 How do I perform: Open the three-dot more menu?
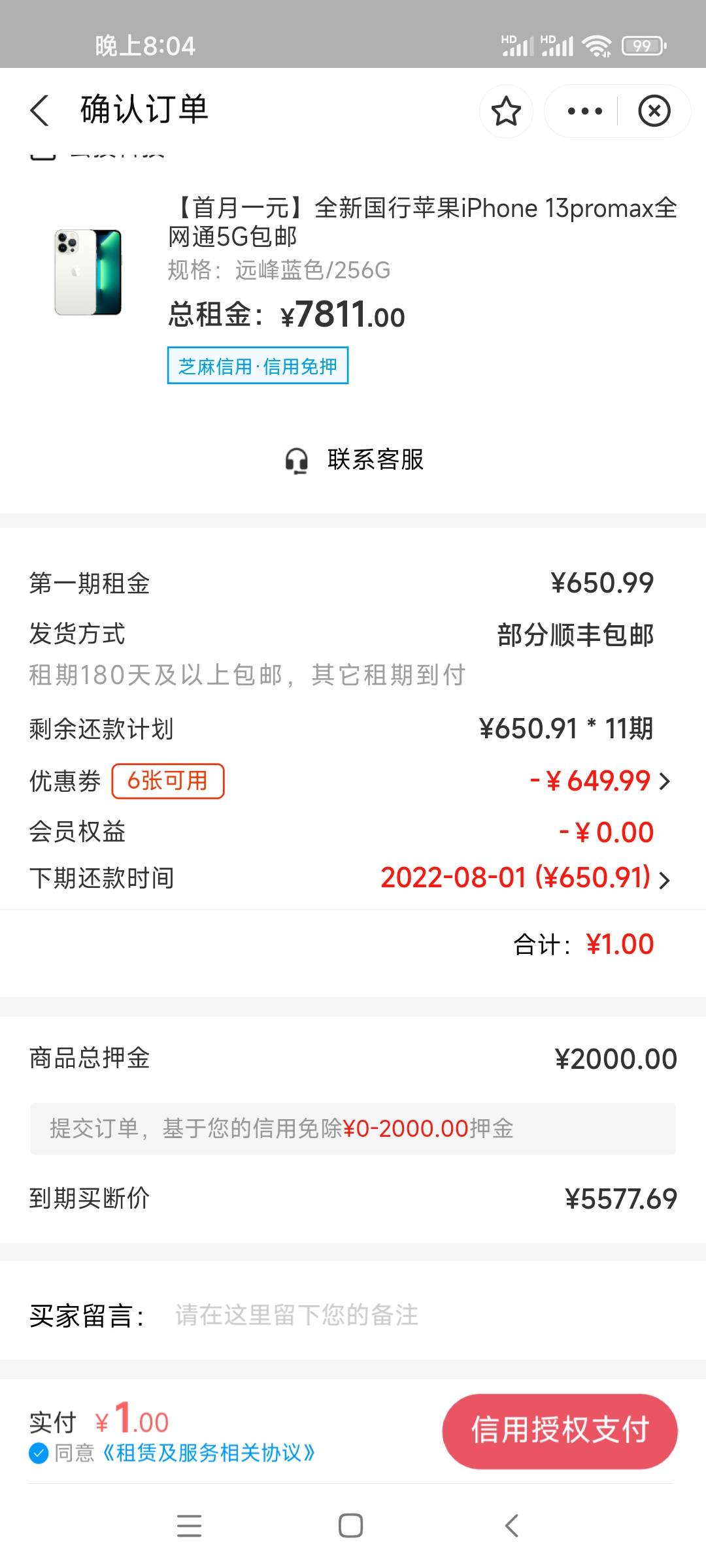584,111
